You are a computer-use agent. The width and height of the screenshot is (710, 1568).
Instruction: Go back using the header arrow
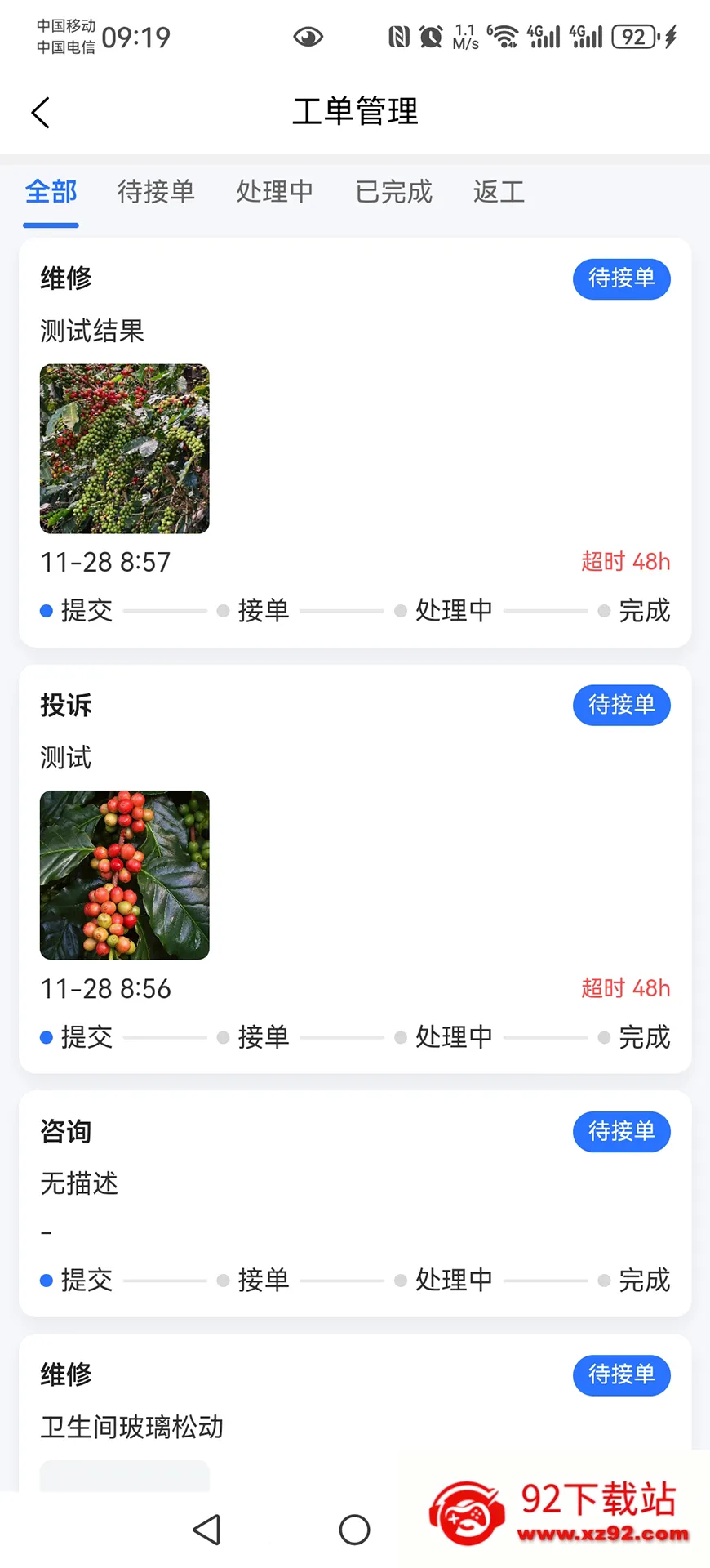[x=41, y=113]
